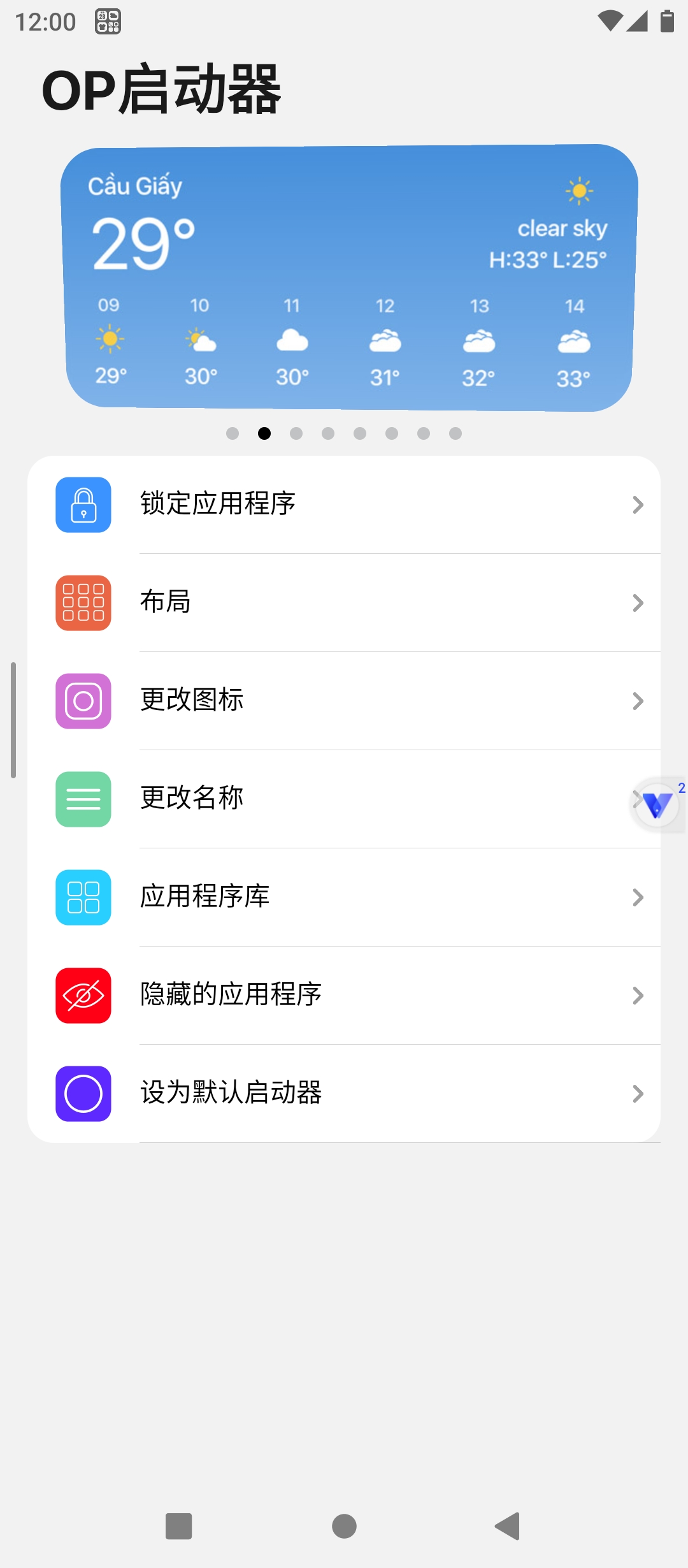Click the Cầu Giấy weather widget
This screenshot has height=1568, width=688.
click(x=344, y=274)
